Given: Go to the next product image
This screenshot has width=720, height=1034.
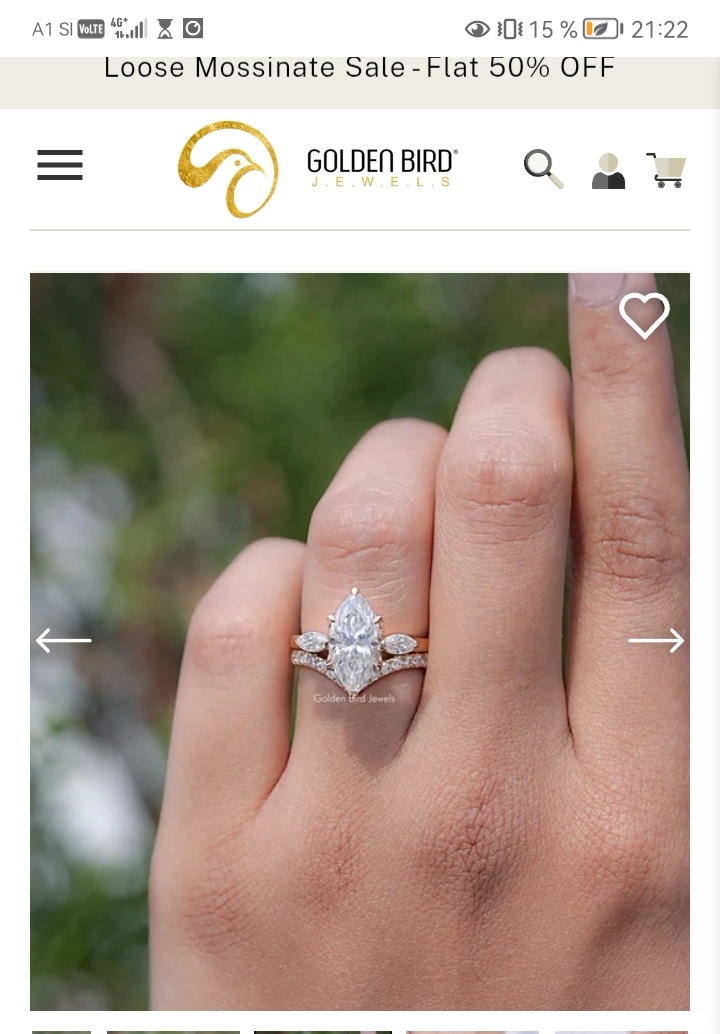Looking at the screenshot, I should point(656,640).
